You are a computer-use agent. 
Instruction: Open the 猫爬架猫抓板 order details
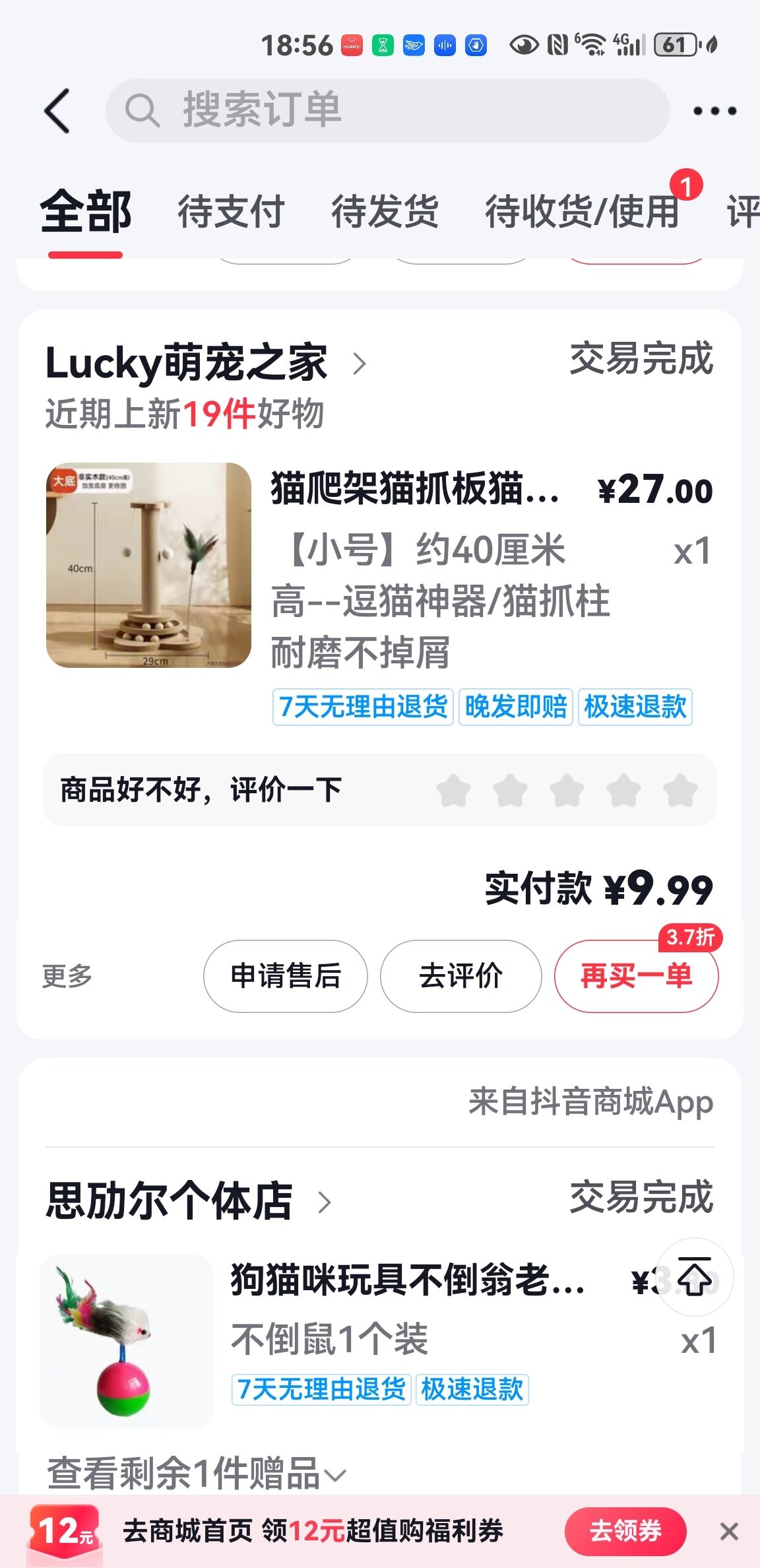(x=414, y=490)
